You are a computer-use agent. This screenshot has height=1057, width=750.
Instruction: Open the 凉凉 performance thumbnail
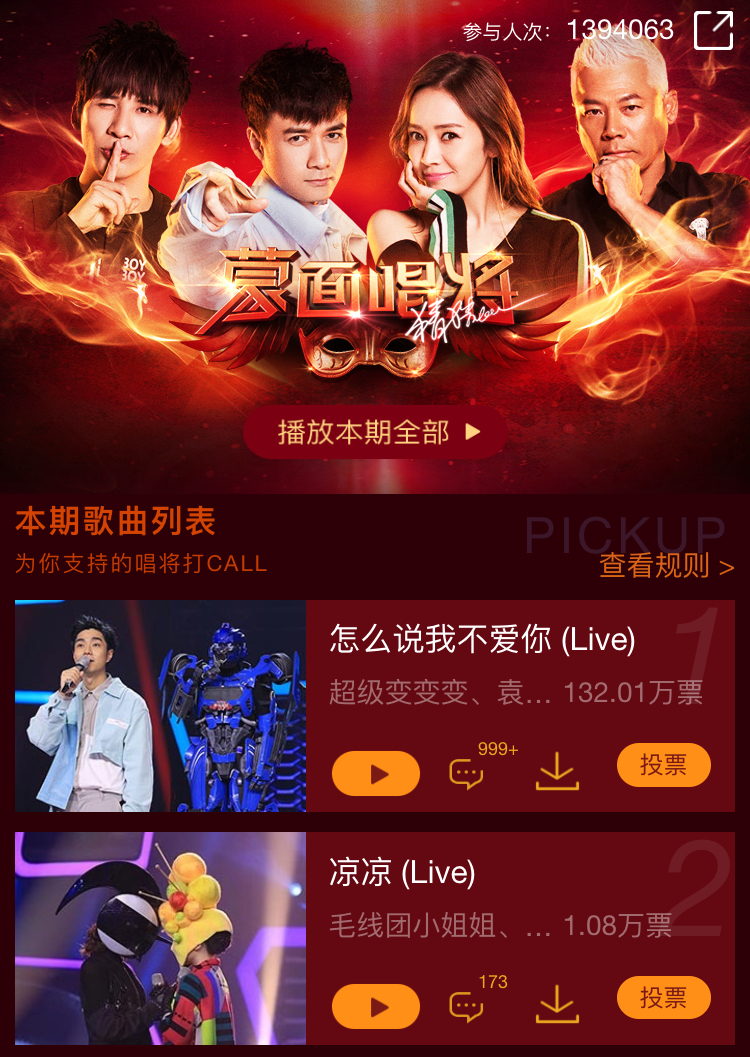(x=160, y=938)
